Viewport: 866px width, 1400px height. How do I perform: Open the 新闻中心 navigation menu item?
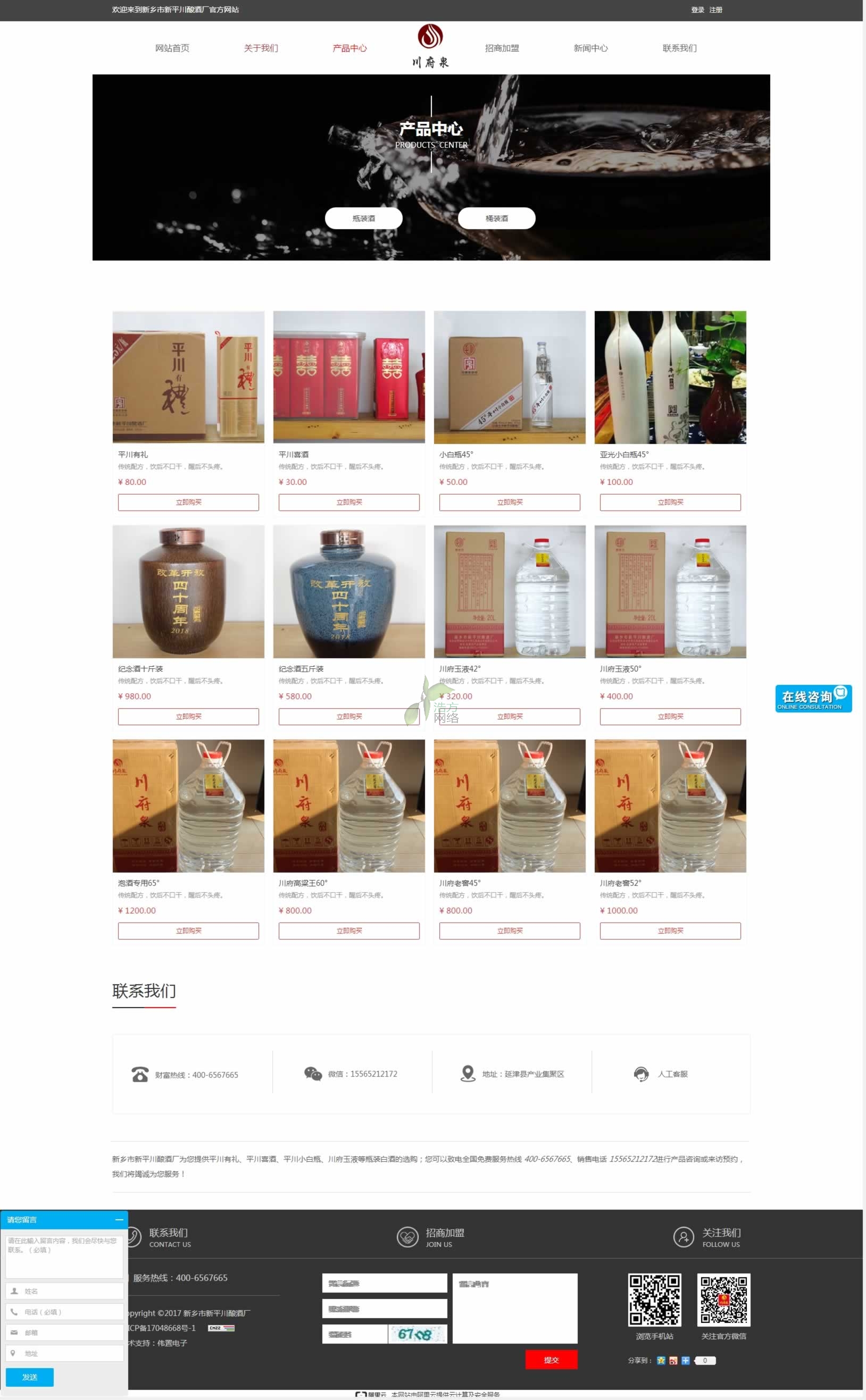click(x=590, y=48)
